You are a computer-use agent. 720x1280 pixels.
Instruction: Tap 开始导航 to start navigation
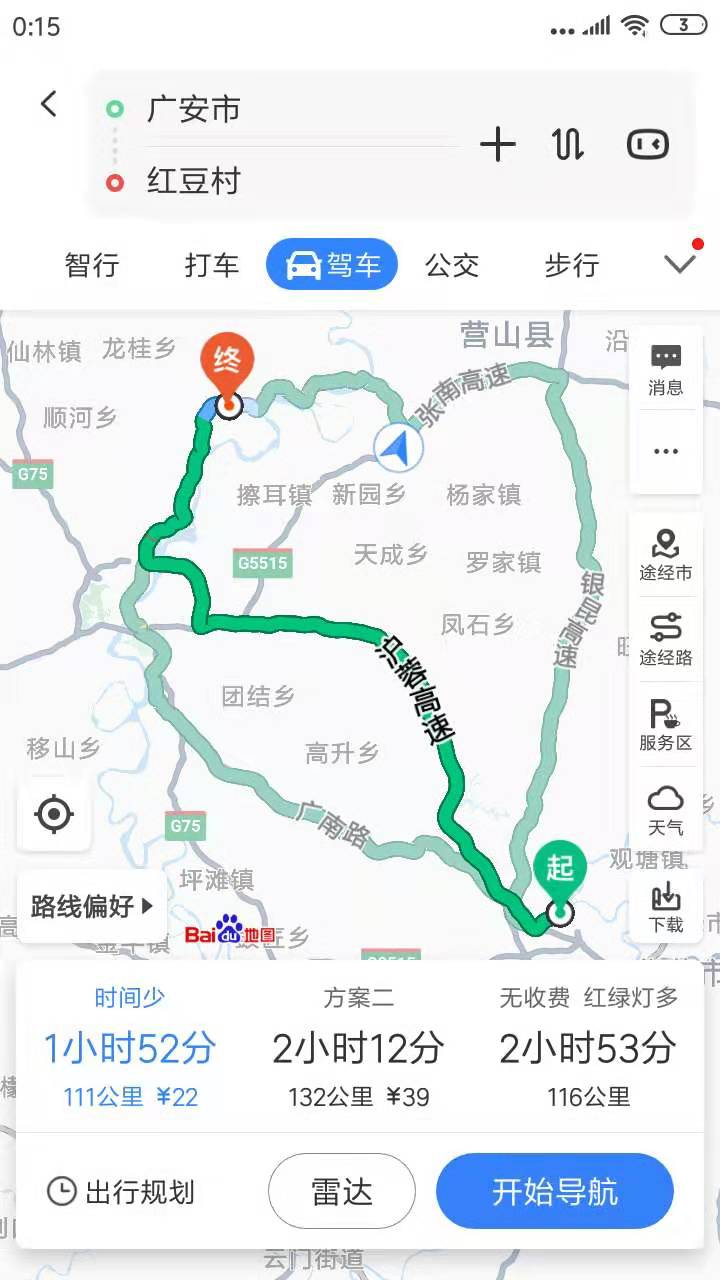555,1192
